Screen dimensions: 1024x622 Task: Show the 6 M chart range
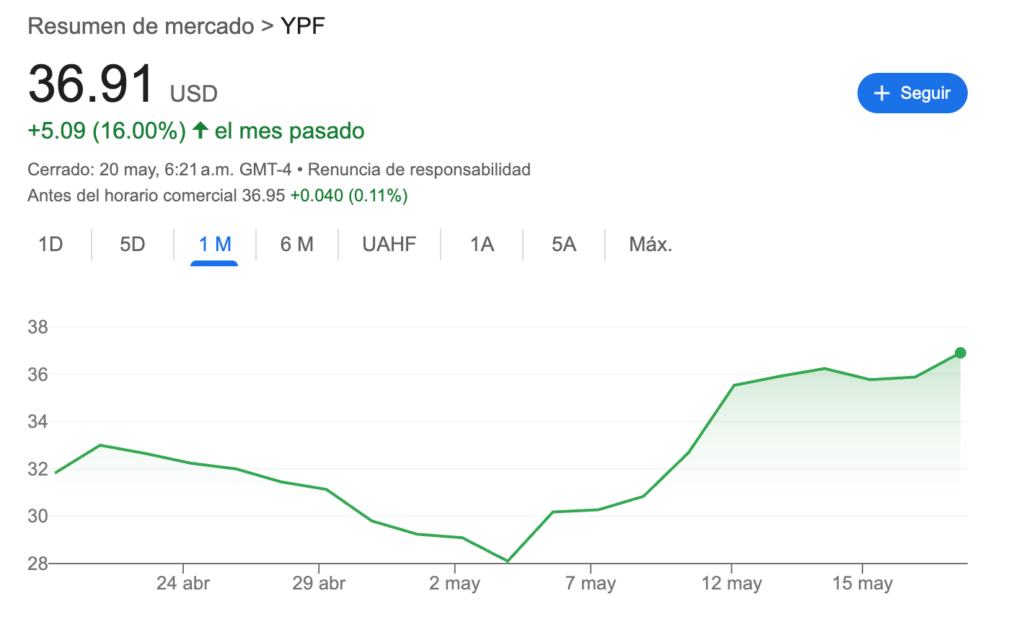point(296,244)
